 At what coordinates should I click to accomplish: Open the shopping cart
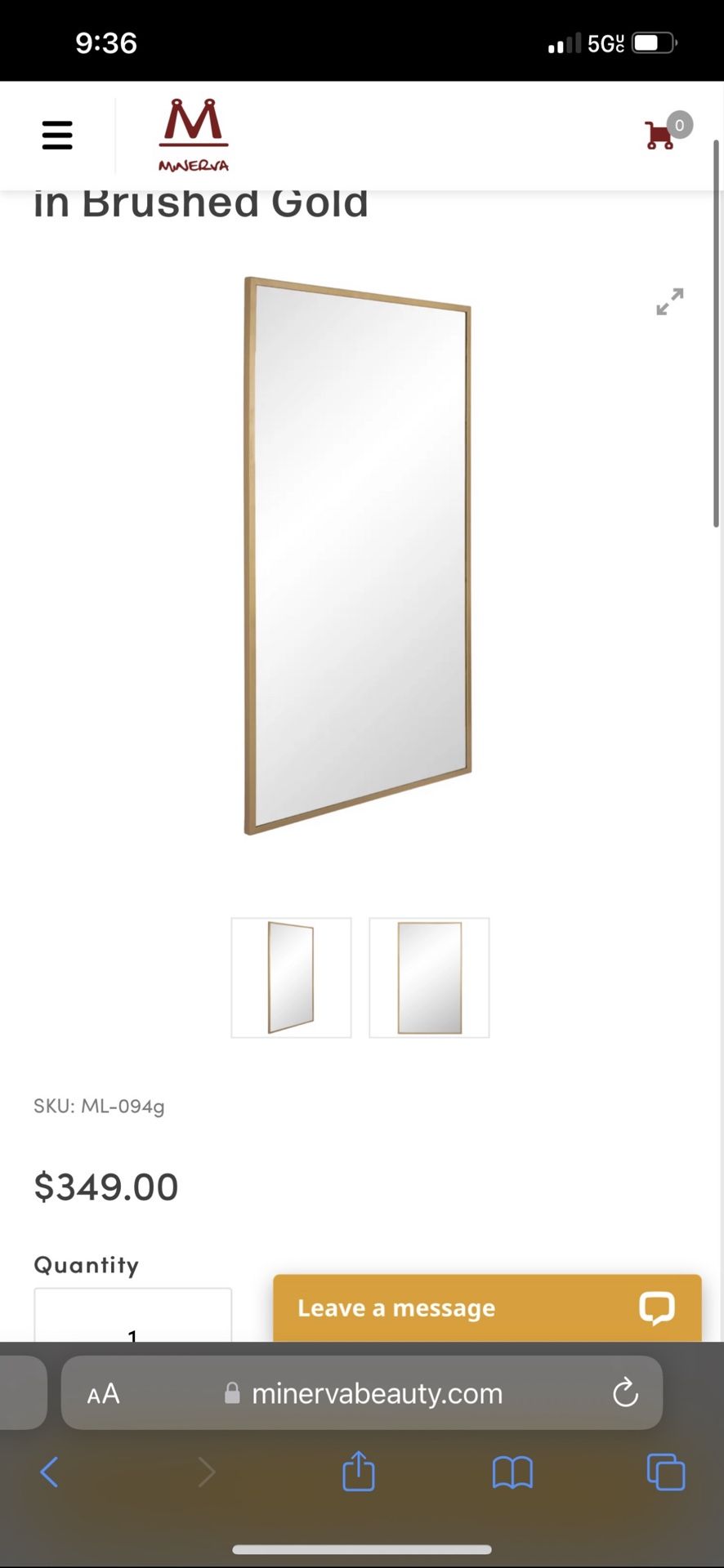pos(660,135)
